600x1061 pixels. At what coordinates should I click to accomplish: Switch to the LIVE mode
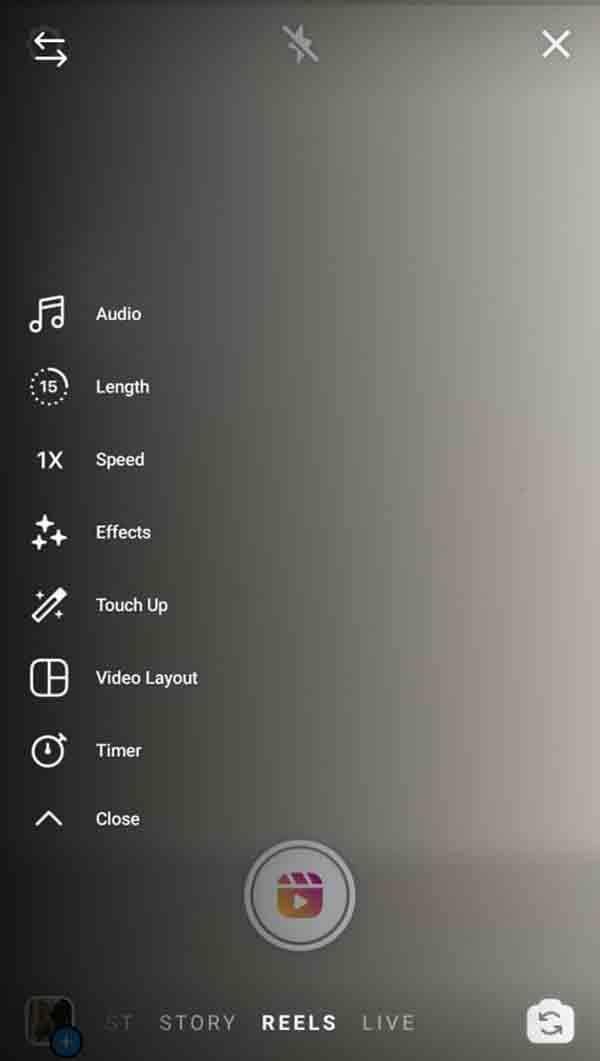tap(388, 1023)
